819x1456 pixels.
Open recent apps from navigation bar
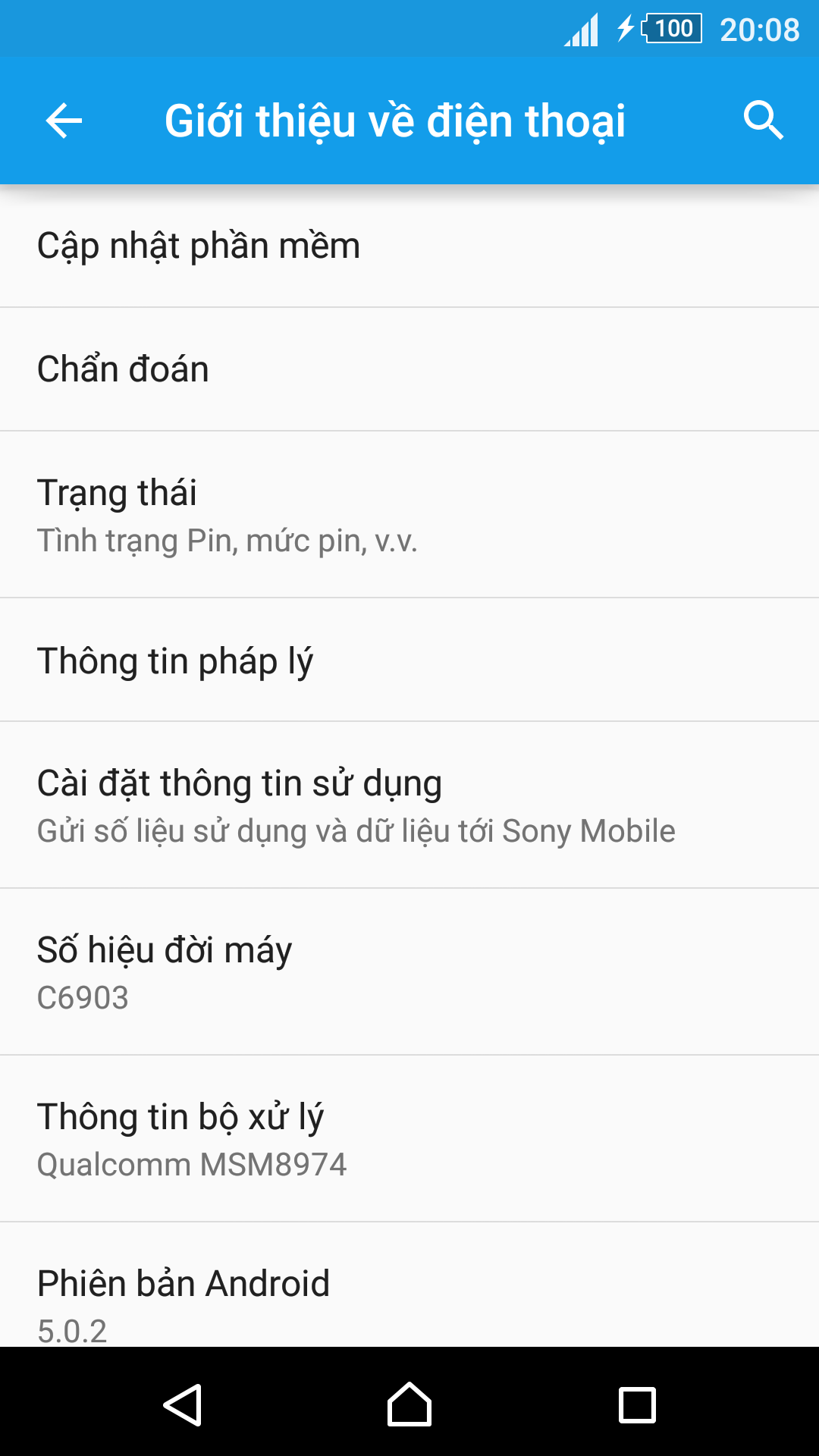[637, 1404]
